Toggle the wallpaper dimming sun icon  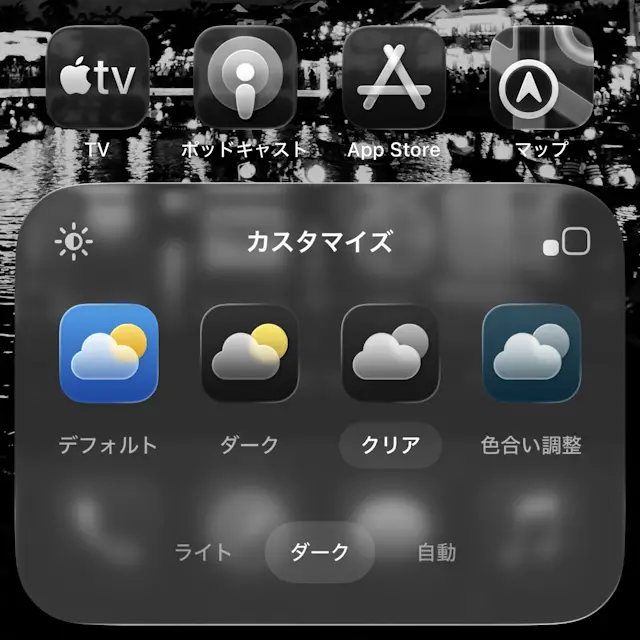74,243
